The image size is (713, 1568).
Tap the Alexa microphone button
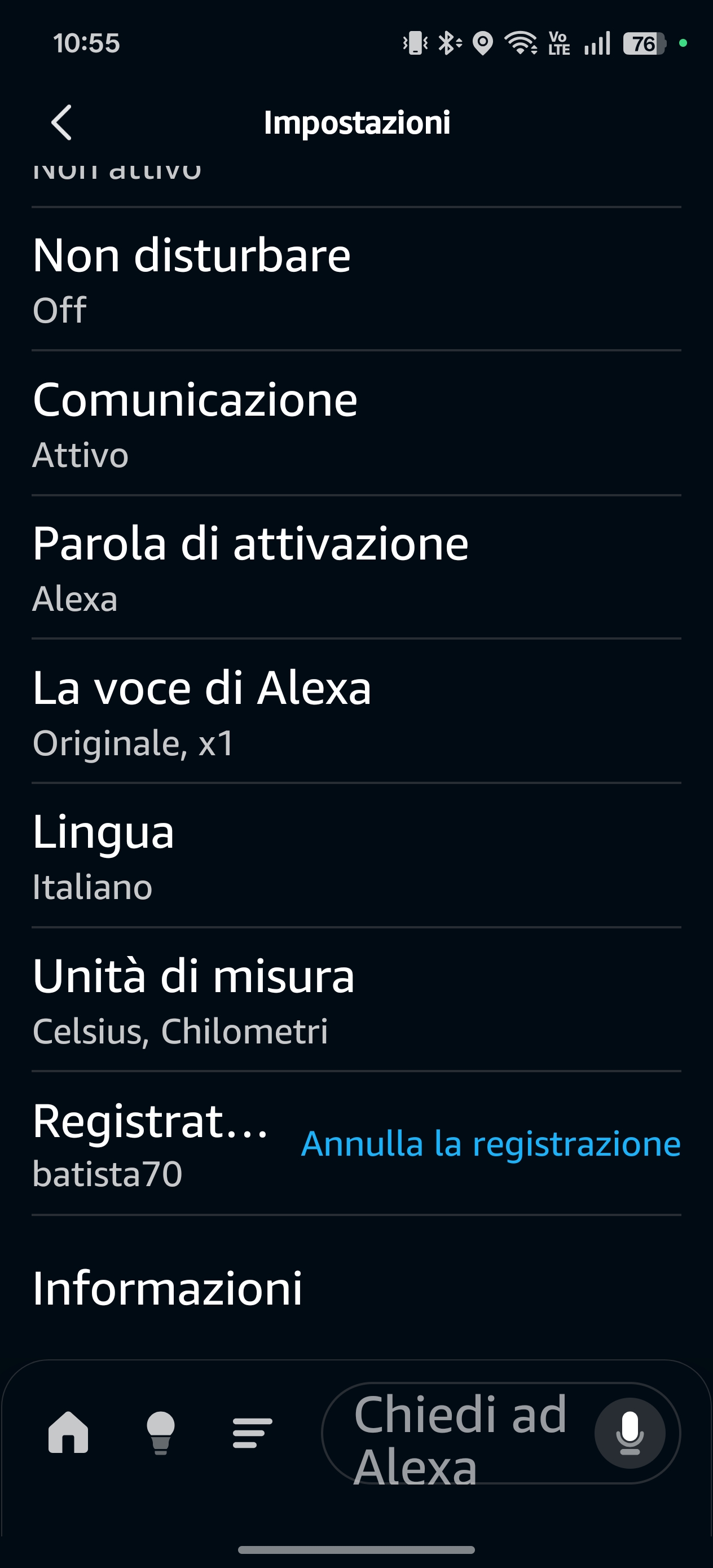point(629,1432)
